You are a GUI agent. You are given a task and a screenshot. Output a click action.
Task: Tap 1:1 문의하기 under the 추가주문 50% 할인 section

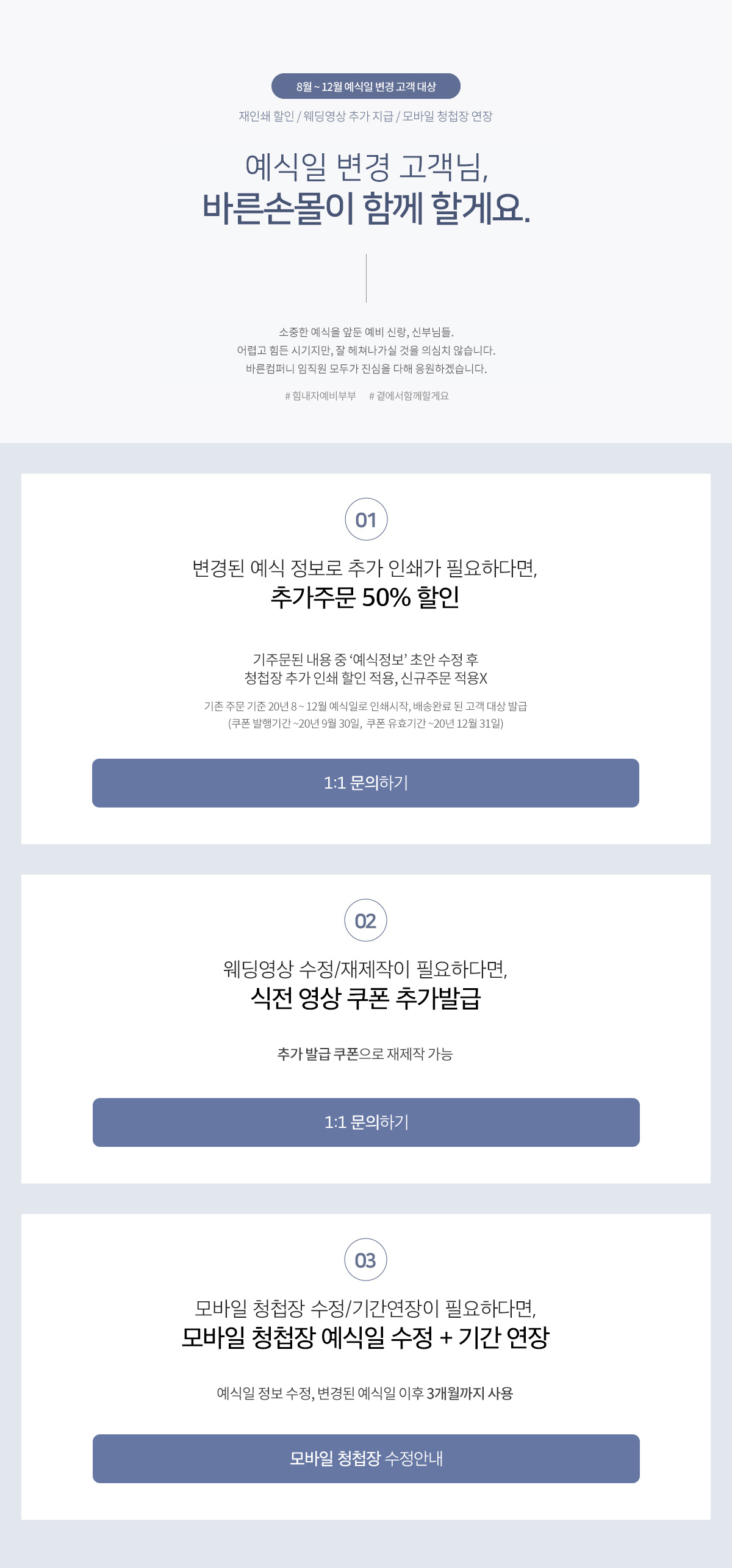[365, 783]
